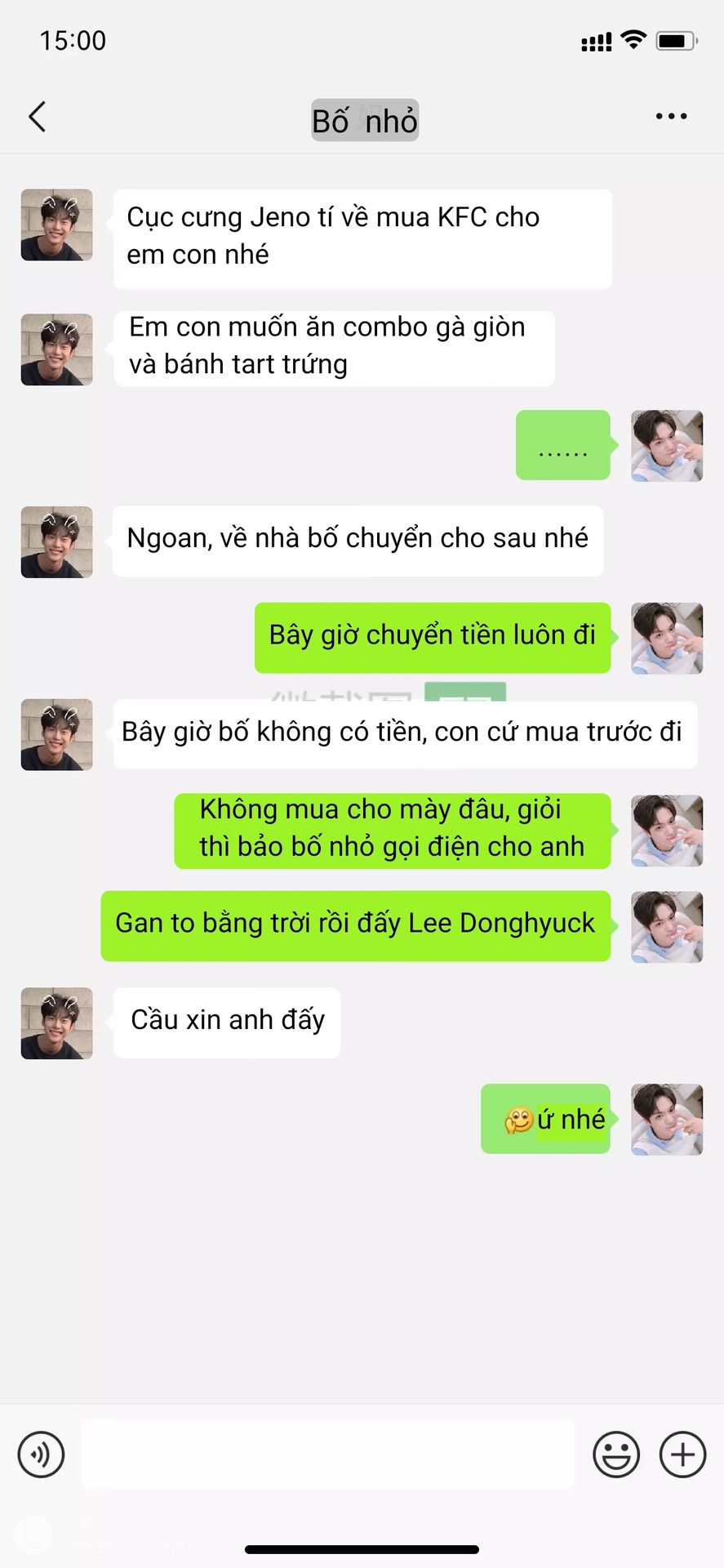Go back to the chat list
Image resolution: width=724 pixels, height=1568 pixels.
[x=38, y=117]
